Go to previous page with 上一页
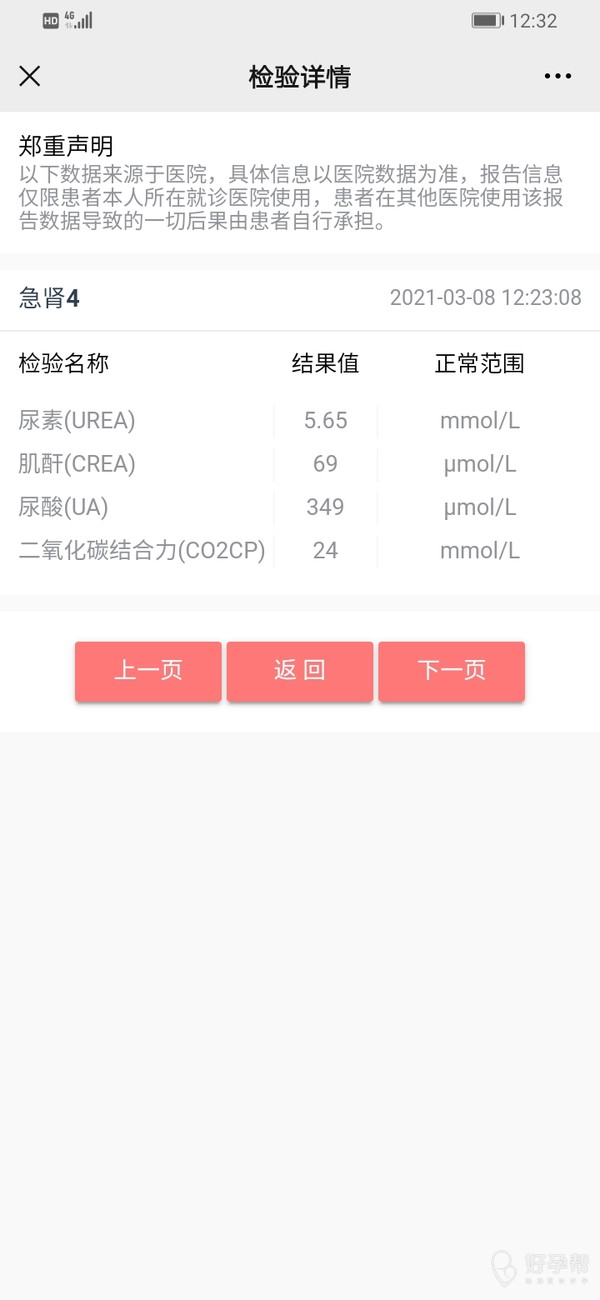Screen dimensions: 600x1300 [x=148, y=671]
